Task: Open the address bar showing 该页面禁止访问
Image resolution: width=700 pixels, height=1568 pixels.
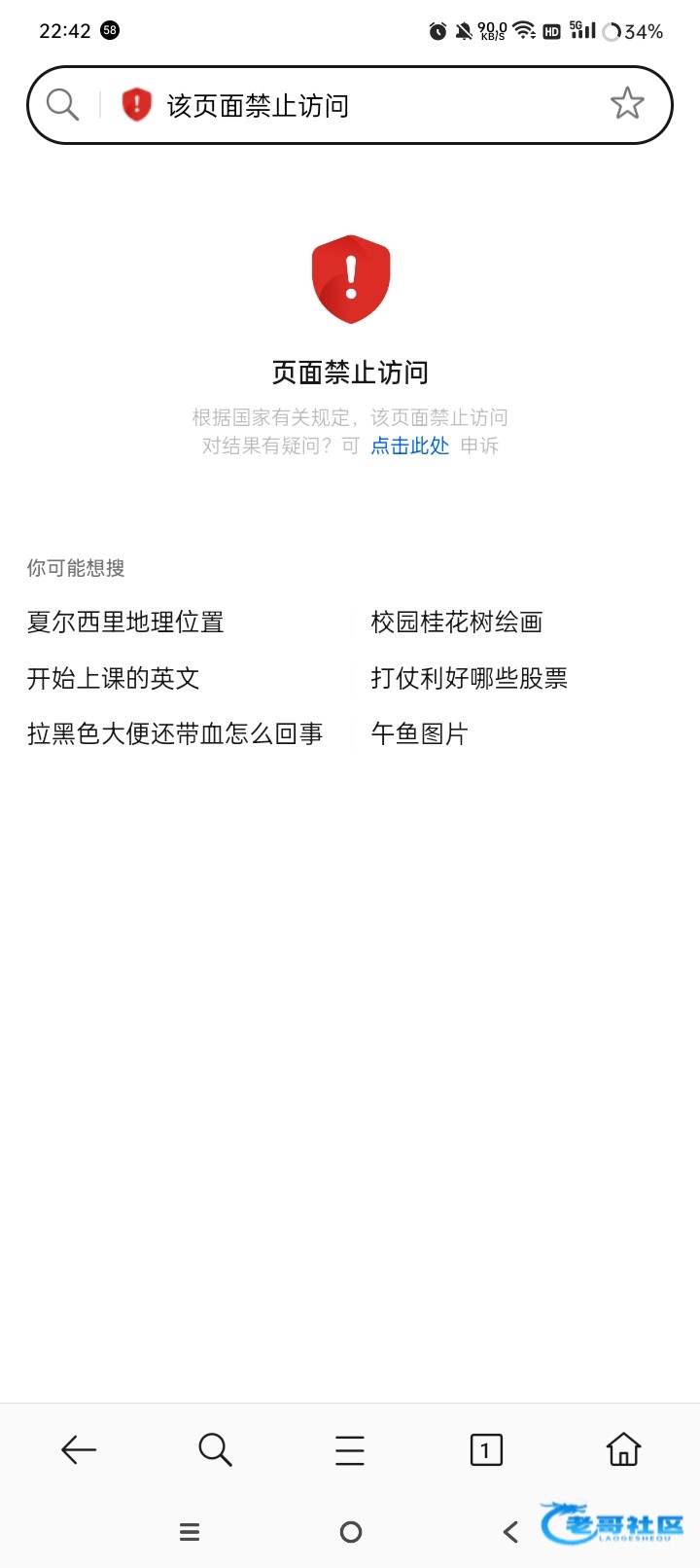Action: point(350,105)
